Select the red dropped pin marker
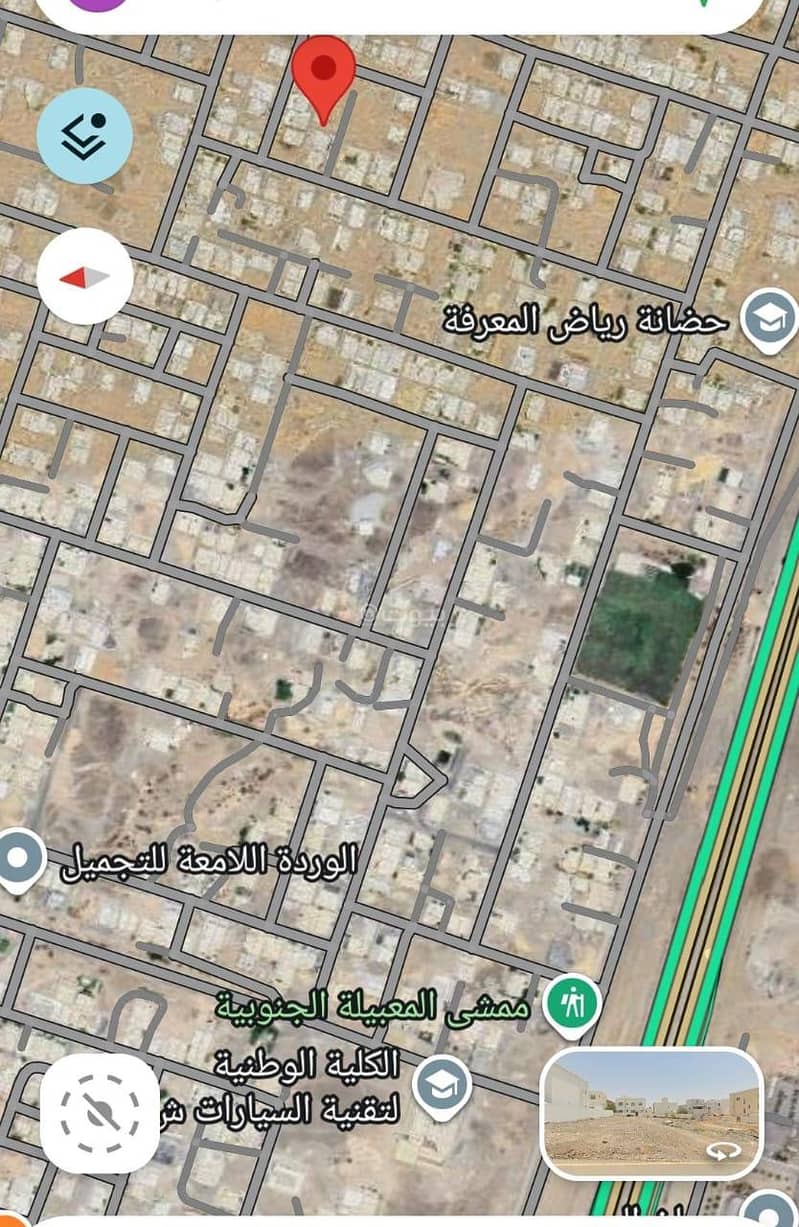This screenshot has width=799, height=1227. pos(324,72)
